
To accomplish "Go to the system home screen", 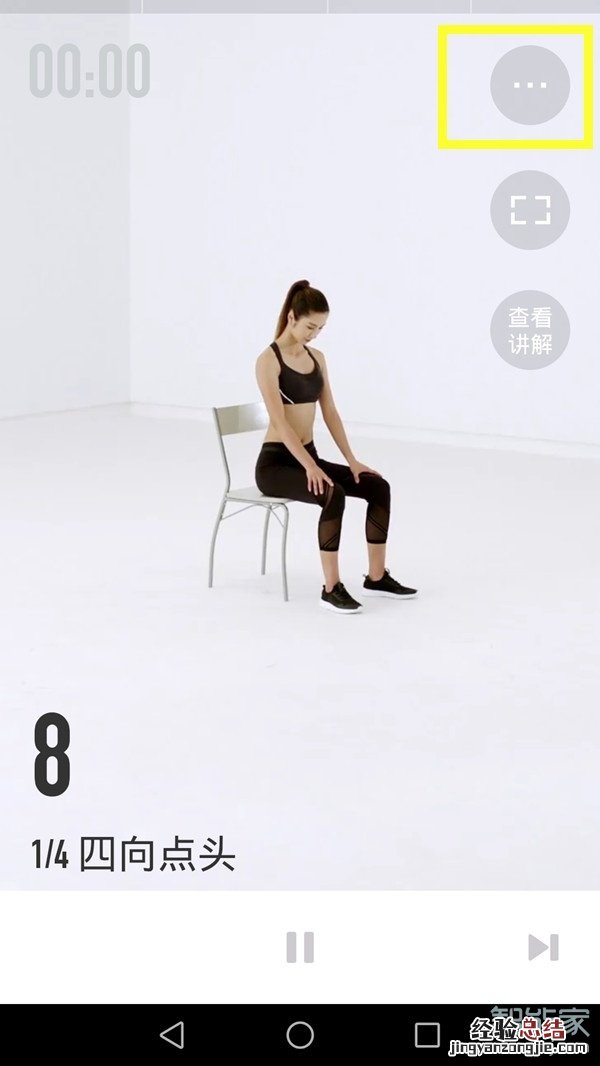I will 300,1034.
